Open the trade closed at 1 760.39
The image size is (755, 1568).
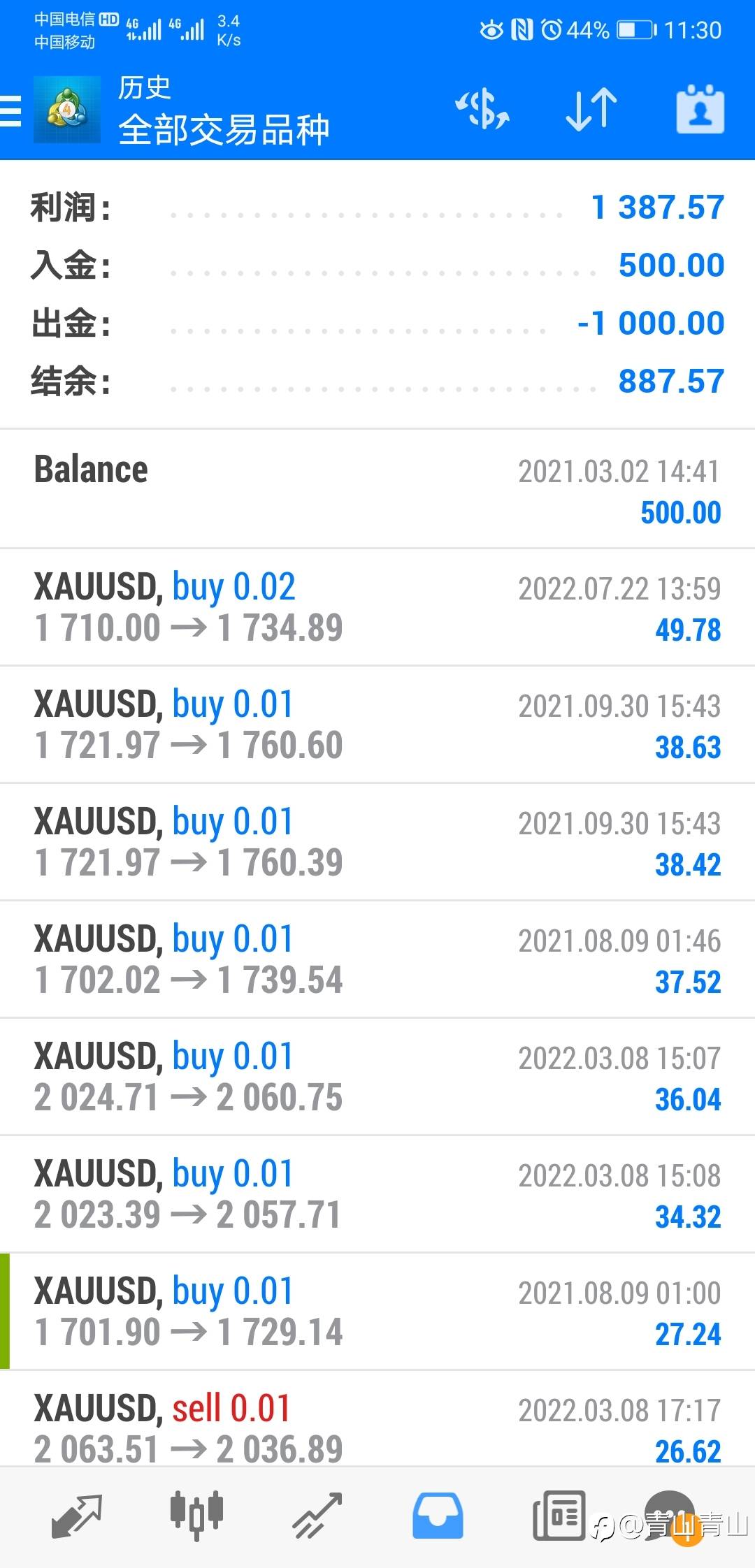pyautogui.click(x=377, y=841)
